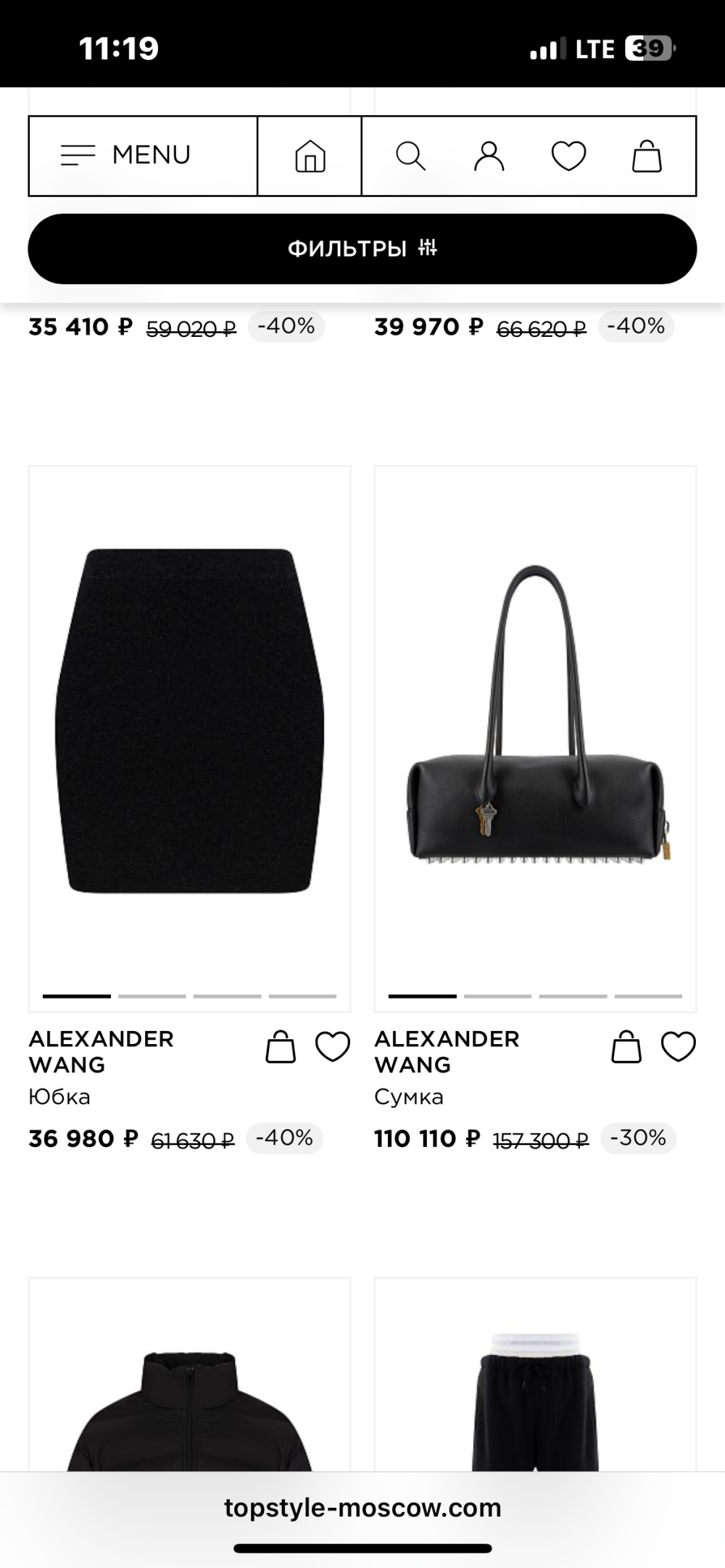Click the home icon in navigation bar
The image size is (725, 1568).
pos(309,154)
